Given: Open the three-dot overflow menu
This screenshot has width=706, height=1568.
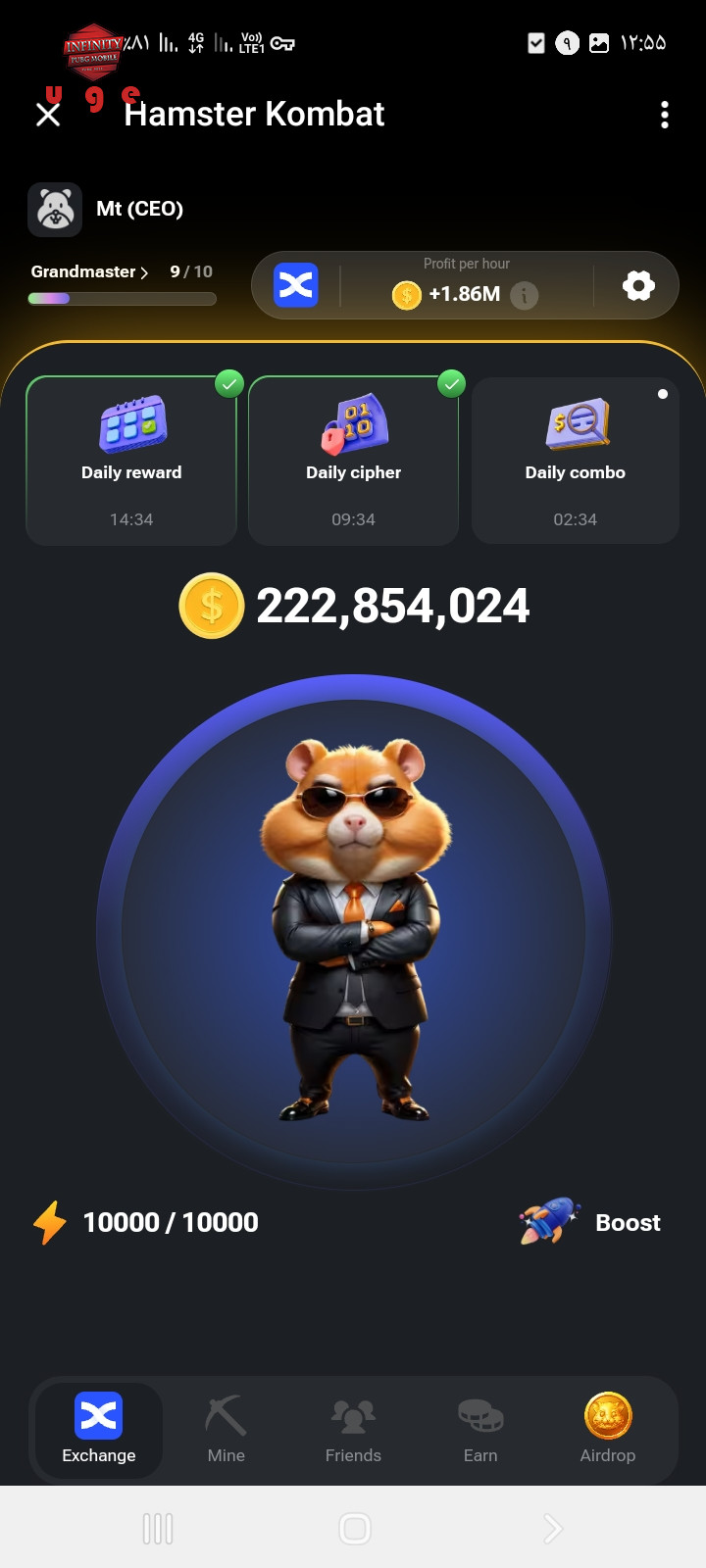Looking at the screenshot, I should tap(665, 115).
